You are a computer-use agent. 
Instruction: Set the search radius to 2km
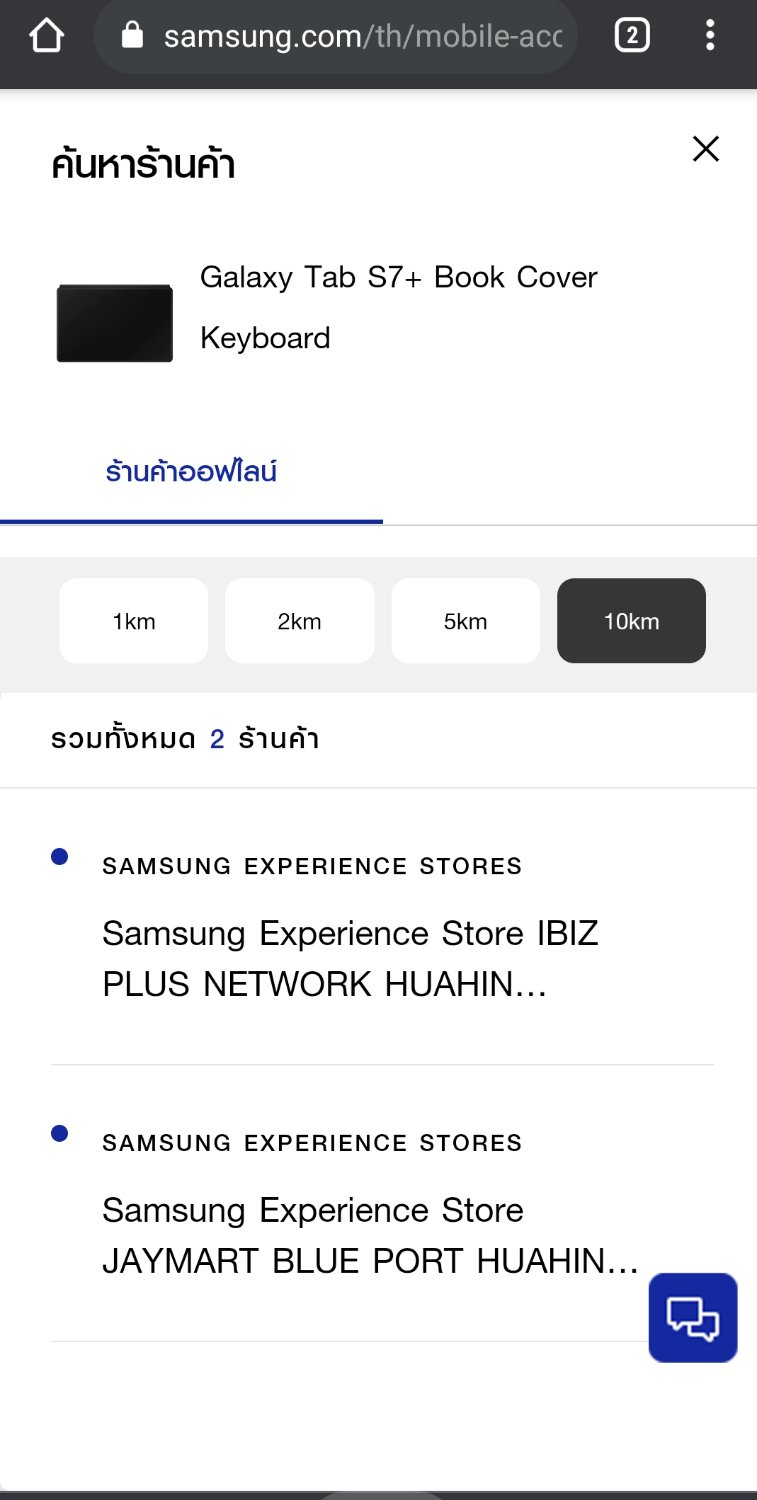[x=299, y=621]
